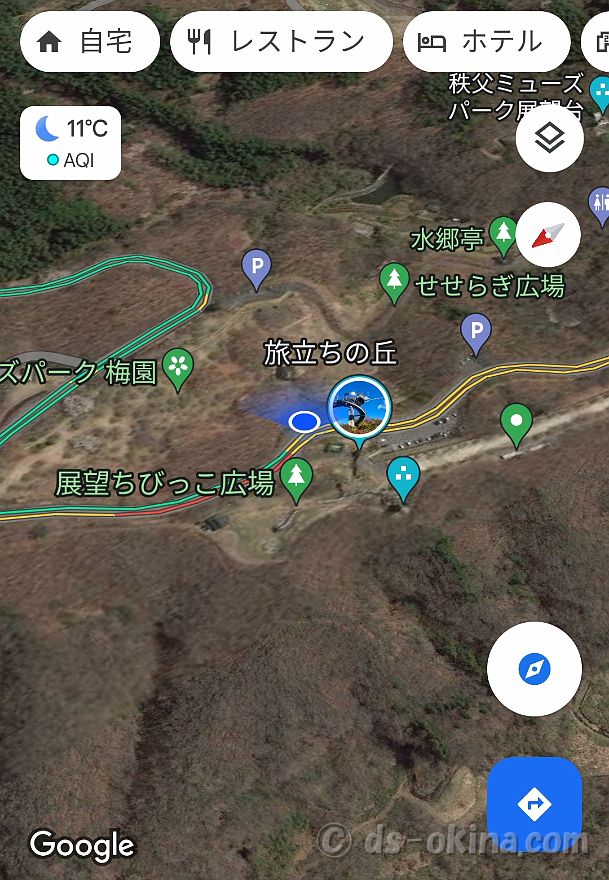Screen dimensions: 609x880
Task: Open directions button
Action: click(534, 803)
